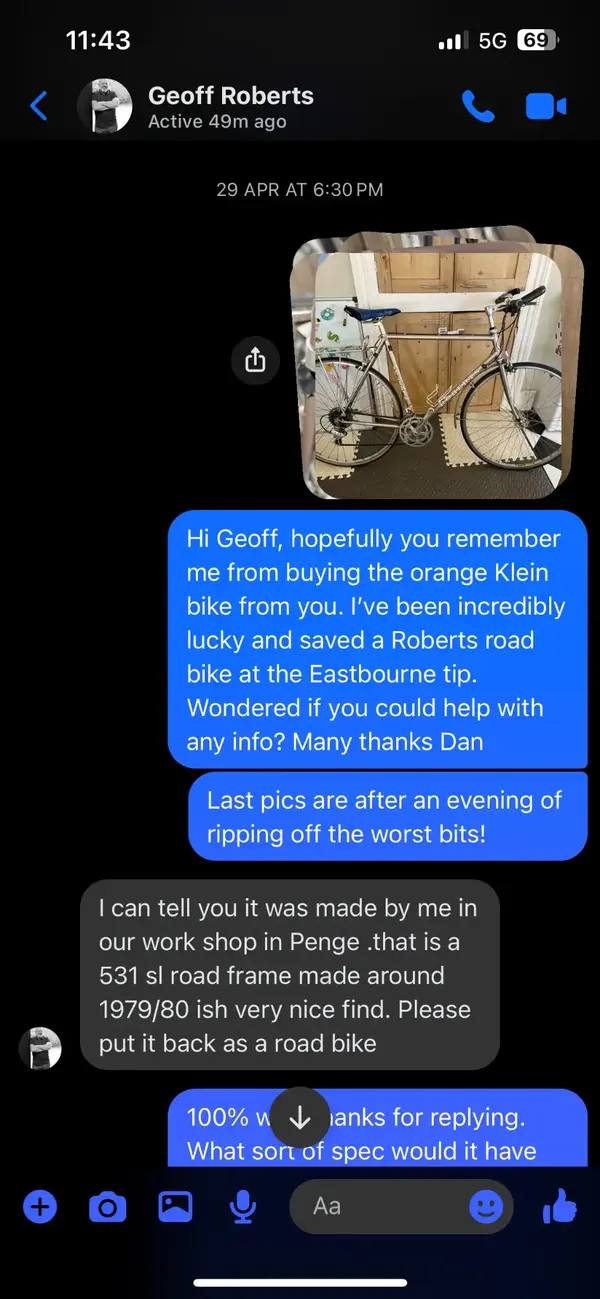Open the emoji picker

[x=486, y=1207]
